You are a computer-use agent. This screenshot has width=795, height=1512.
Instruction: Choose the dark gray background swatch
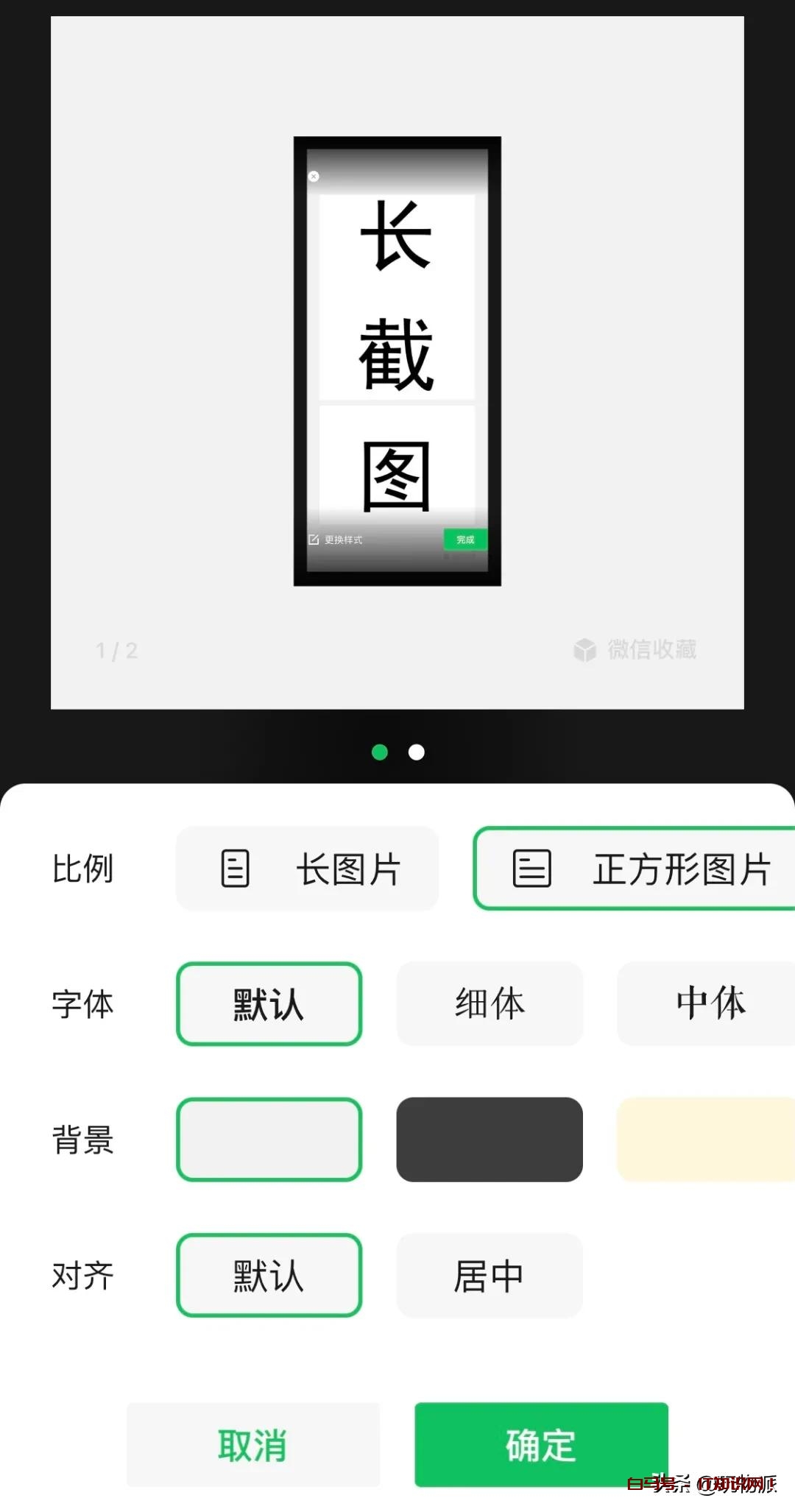tap(490, 1140)
